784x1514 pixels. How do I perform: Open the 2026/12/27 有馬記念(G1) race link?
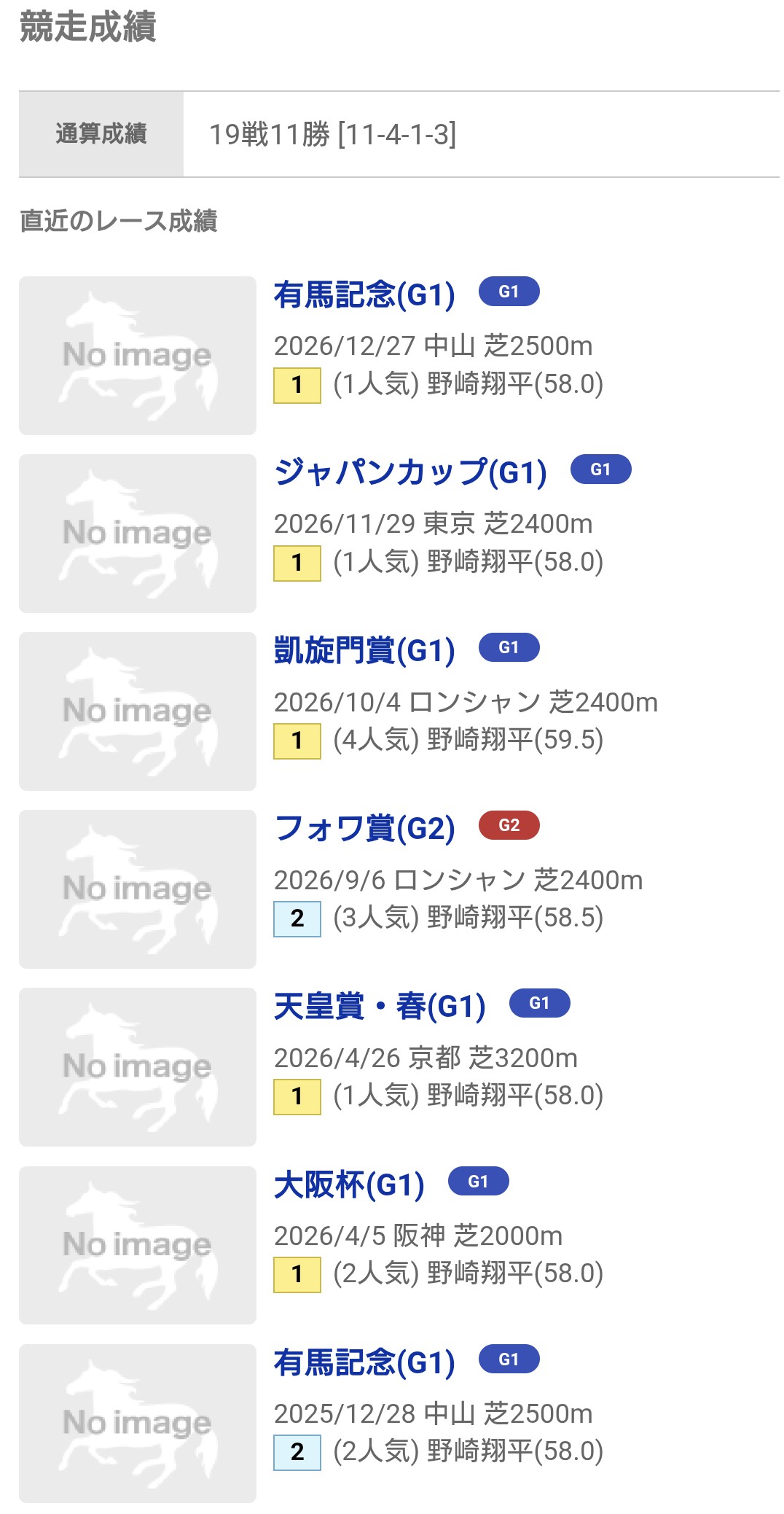(364, 295)
